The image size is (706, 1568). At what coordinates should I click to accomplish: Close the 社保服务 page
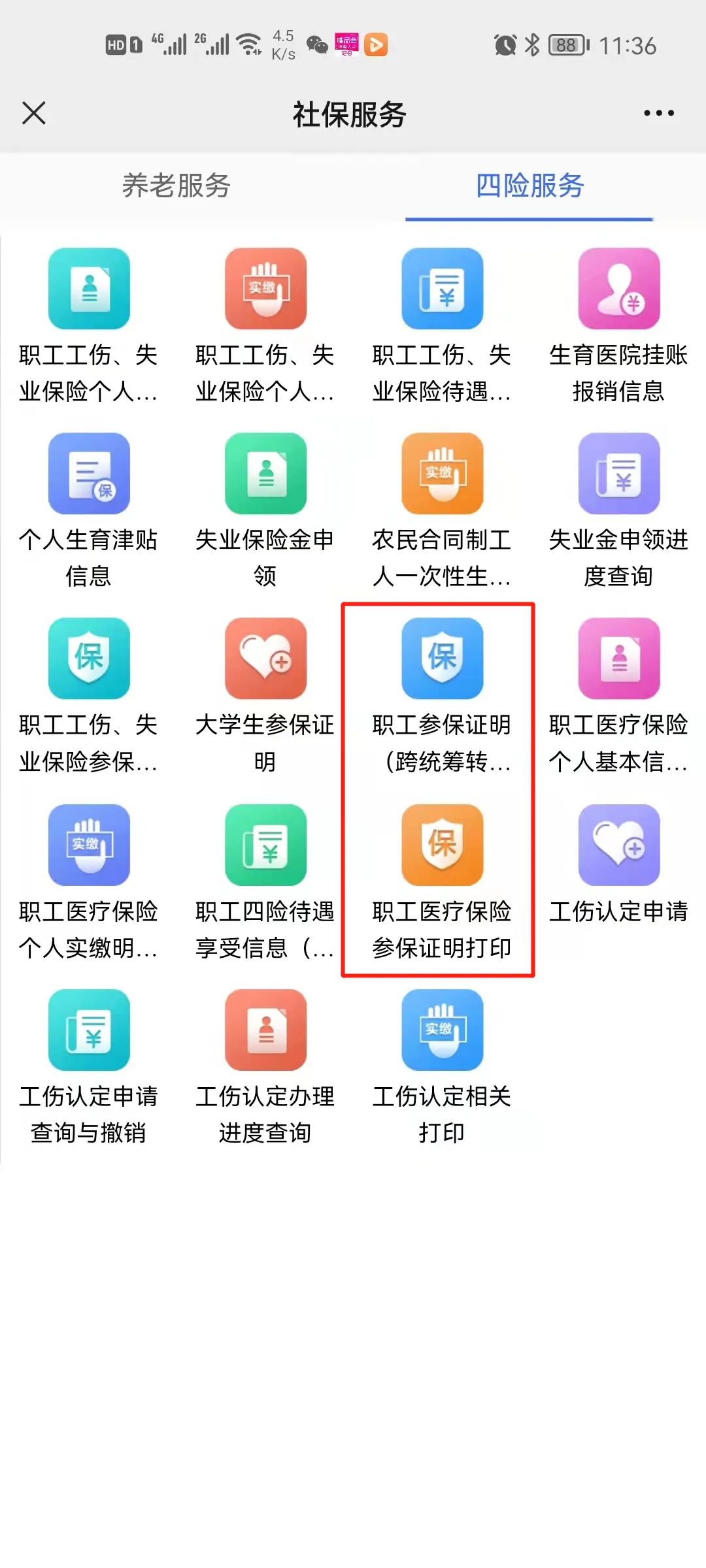[34, 113]
